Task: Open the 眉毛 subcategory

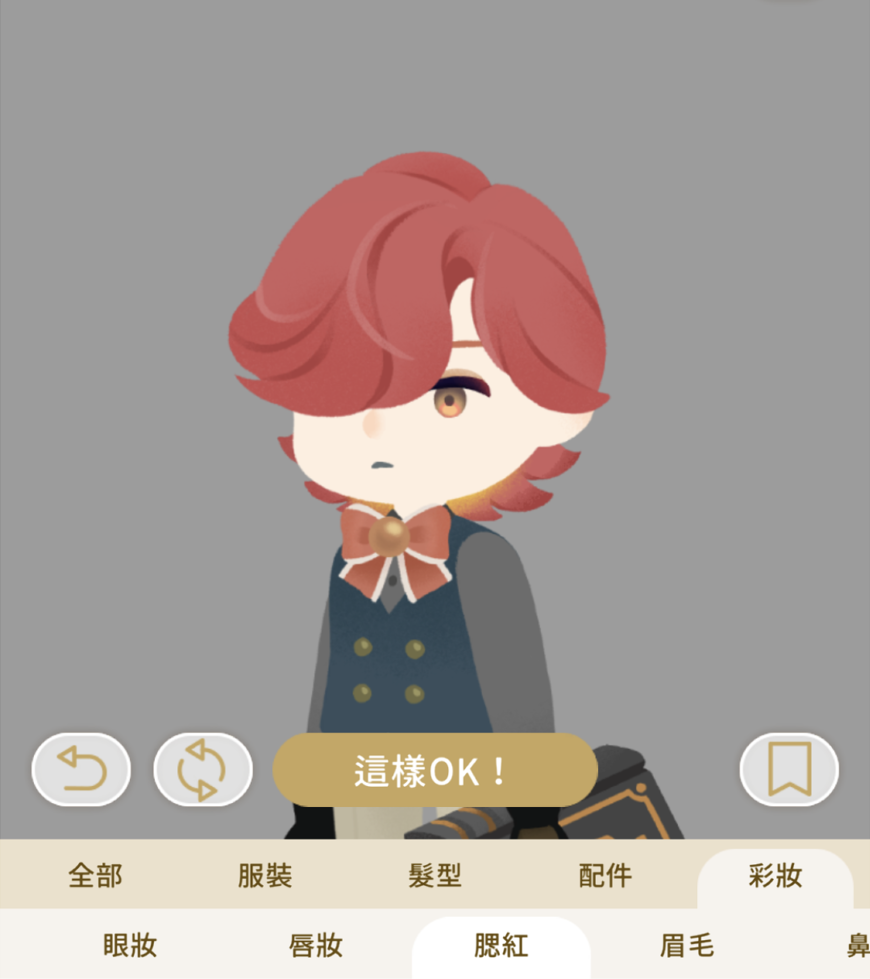Action: 686,945
